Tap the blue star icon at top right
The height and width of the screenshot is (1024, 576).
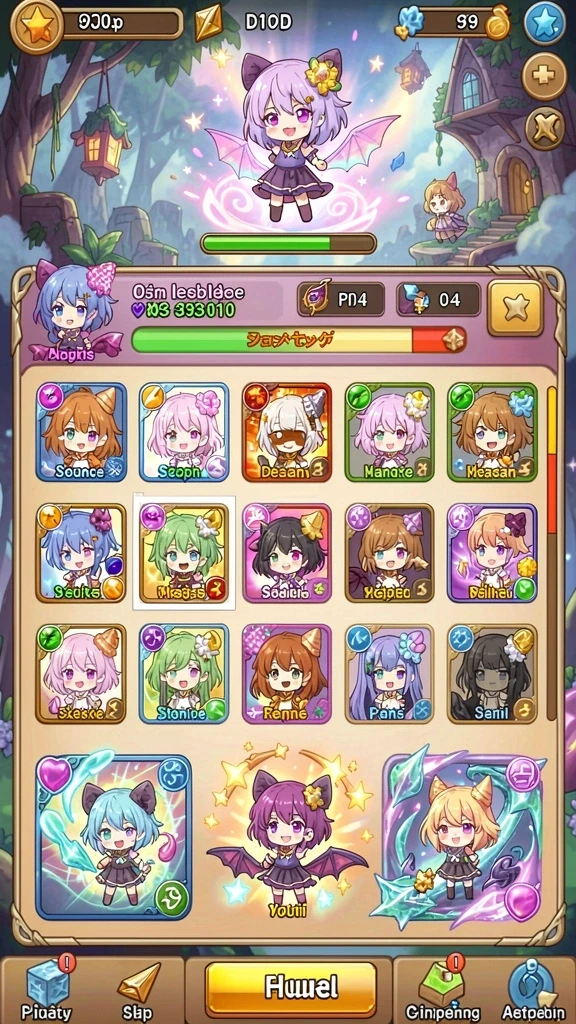[545, 23]
